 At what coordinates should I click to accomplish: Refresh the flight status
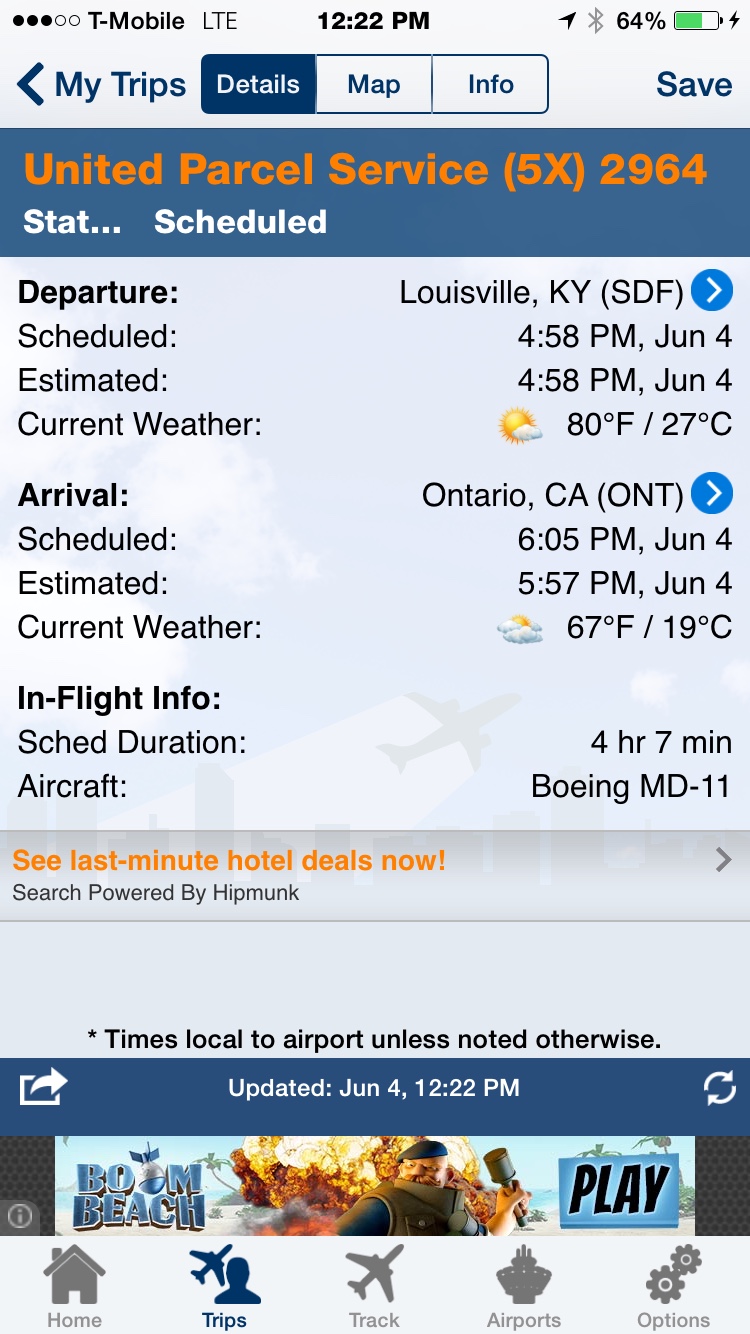(x=719, y=1088)
